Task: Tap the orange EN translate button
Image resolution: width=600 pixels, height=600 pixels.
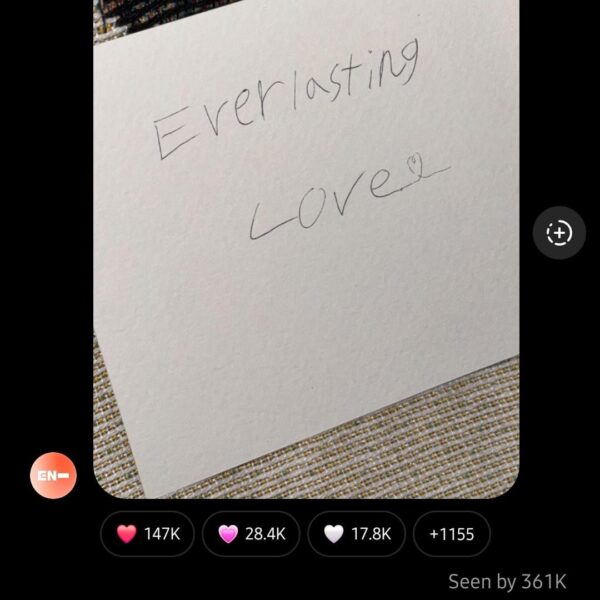Action: (53, 475)
